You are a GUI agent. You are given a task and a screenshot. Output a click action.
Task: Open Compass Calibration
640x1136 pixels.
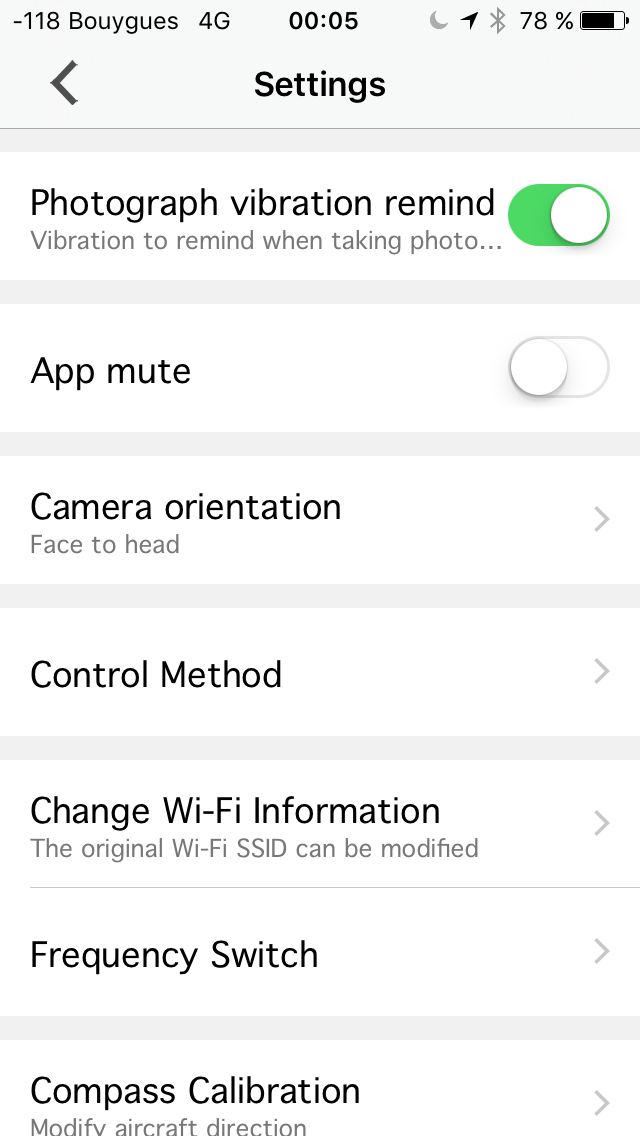click(320, 1088)
